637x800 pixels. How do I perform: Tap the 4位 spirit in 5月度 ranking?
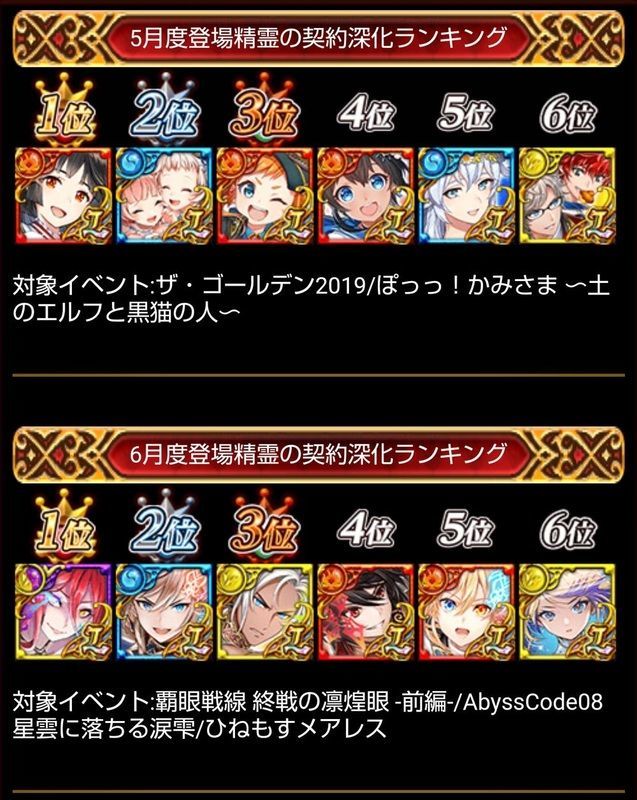(x=365, y=196)
